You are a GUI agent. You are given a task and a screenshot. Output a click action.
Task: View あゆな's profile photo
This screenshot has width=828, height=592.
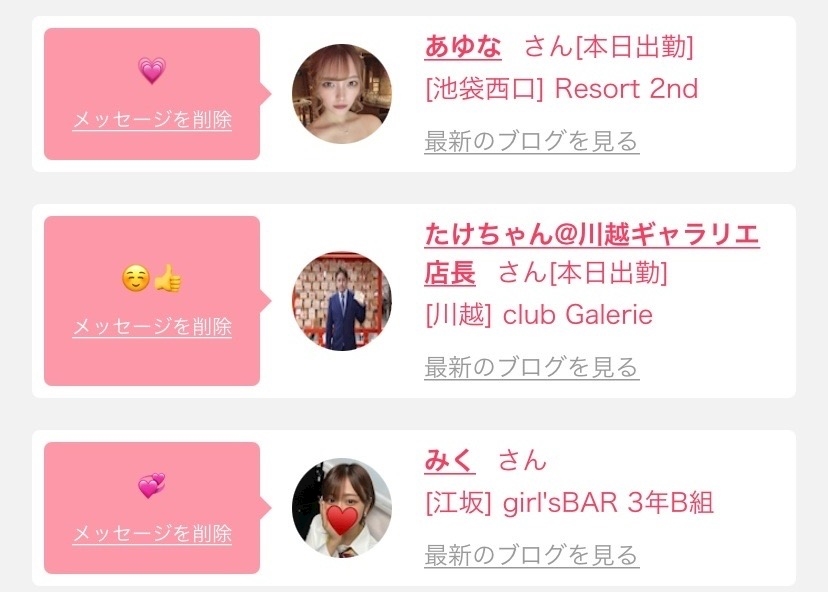point(341,94)
